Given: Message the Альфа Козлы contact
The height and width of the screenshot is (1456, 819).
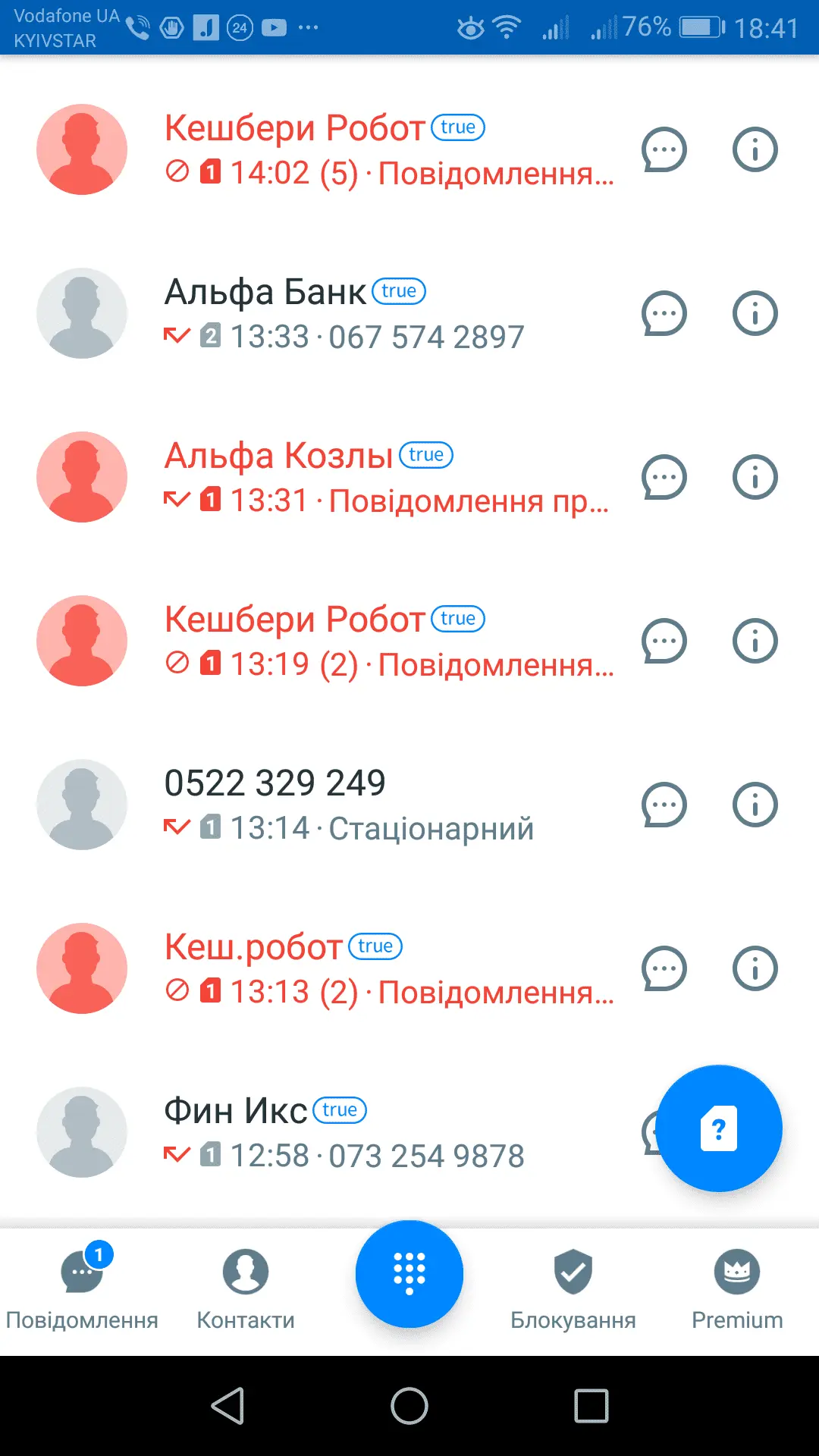Looking at the screenshot, I should point(664,477).
